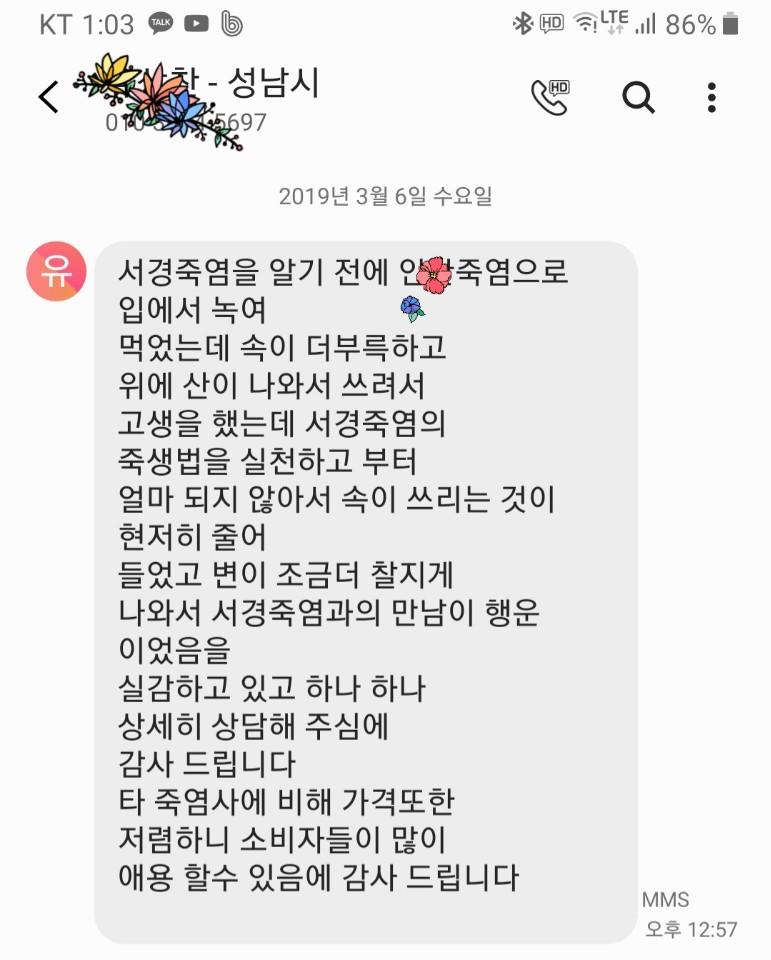Open the overflow menu
The width and height of the screenshot is (771, 960).
(712, 97)
